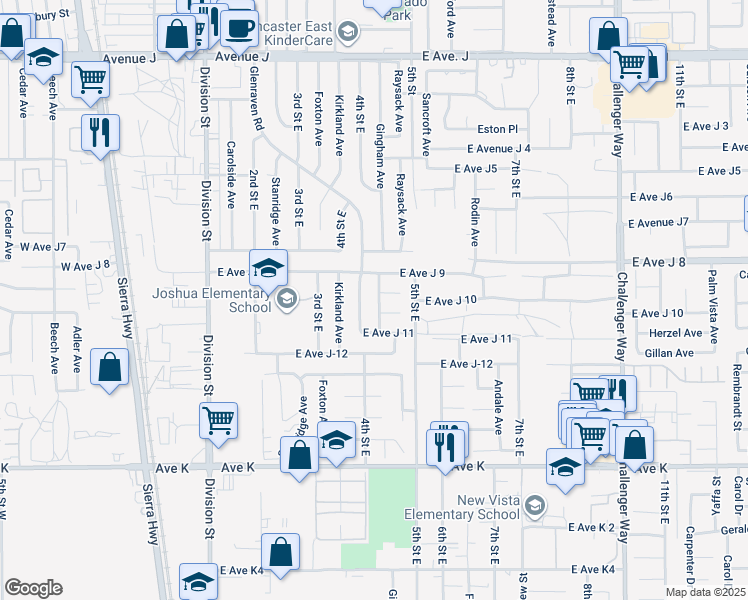Select the restaurant marker beside Sierra Hwy
This screenshot has height=600, width=748.
(100, 133)
